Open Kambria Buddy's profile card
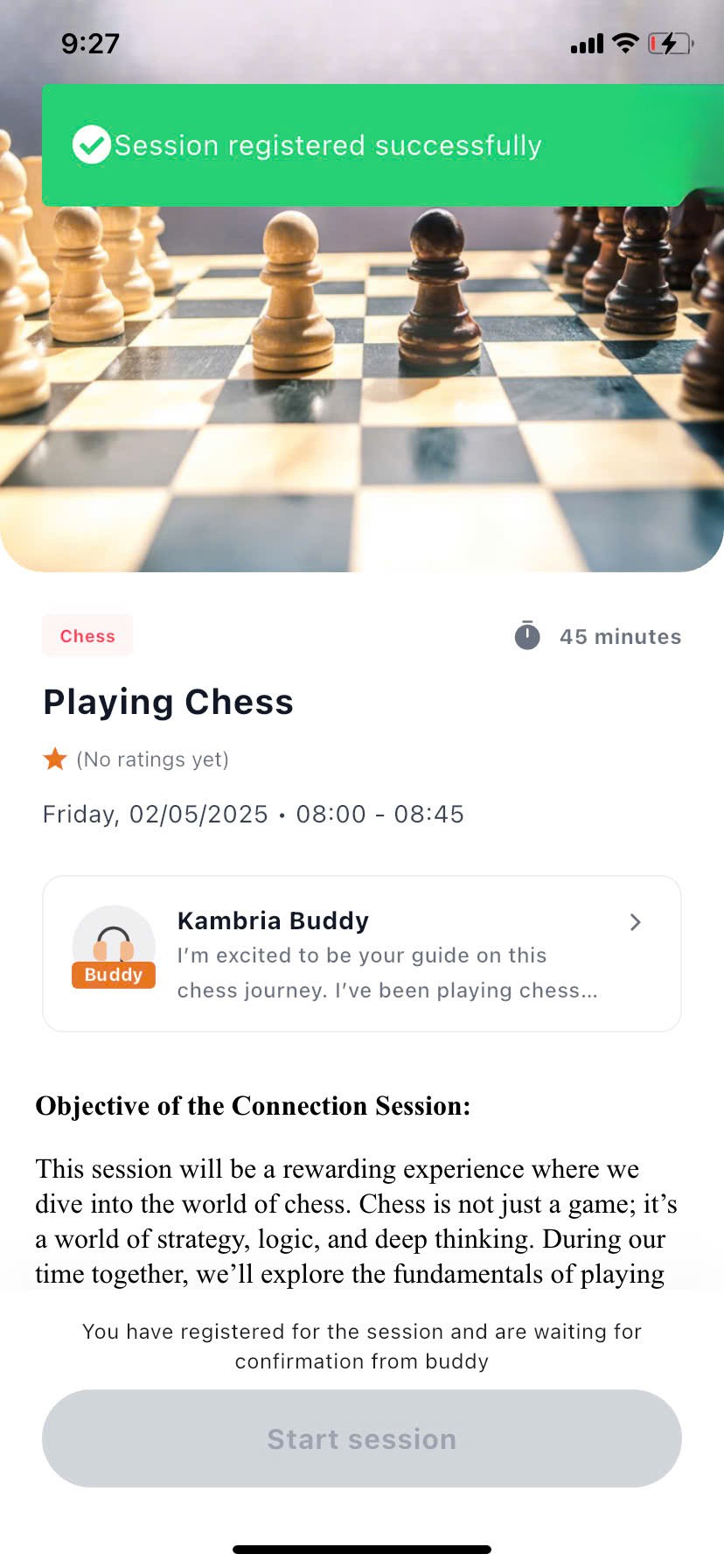This screenshot has height=1568, width=724. point(361,954)
